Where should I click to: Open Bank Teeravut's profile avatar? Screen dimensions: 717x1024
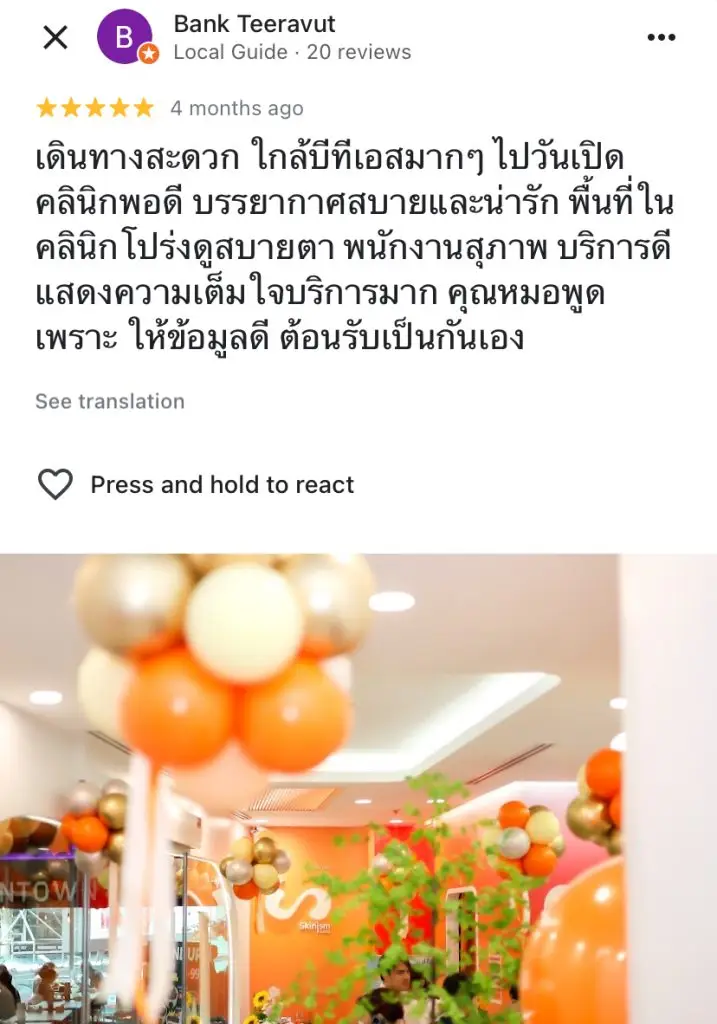click(125, 37)
